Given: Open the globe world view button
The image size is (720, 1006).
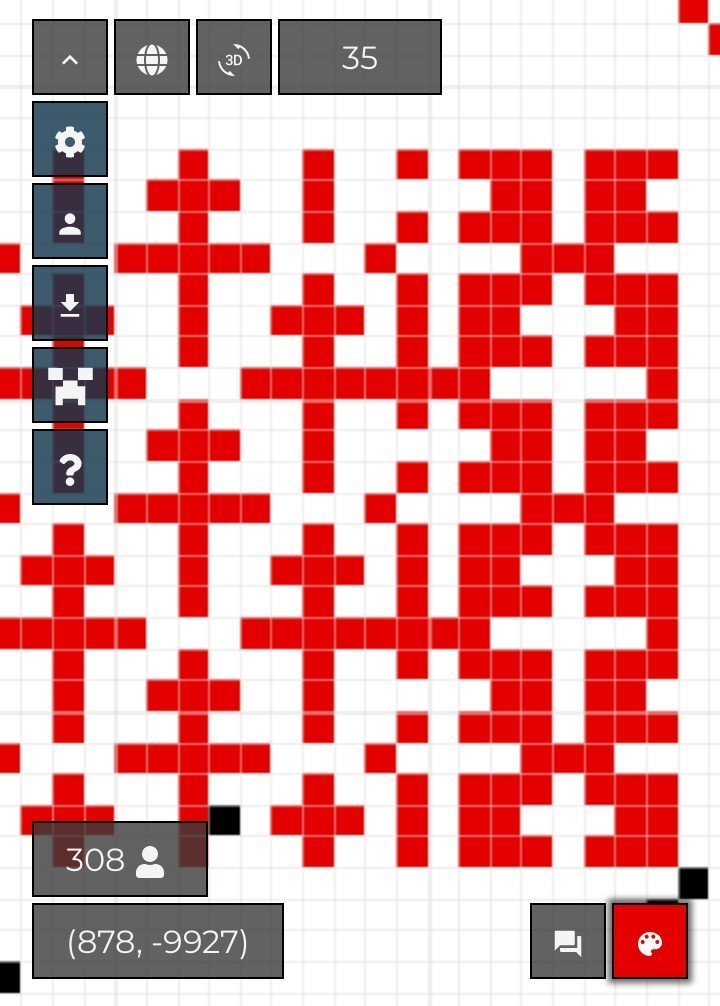Looking at the screenshot, I should tap(152, 58).
